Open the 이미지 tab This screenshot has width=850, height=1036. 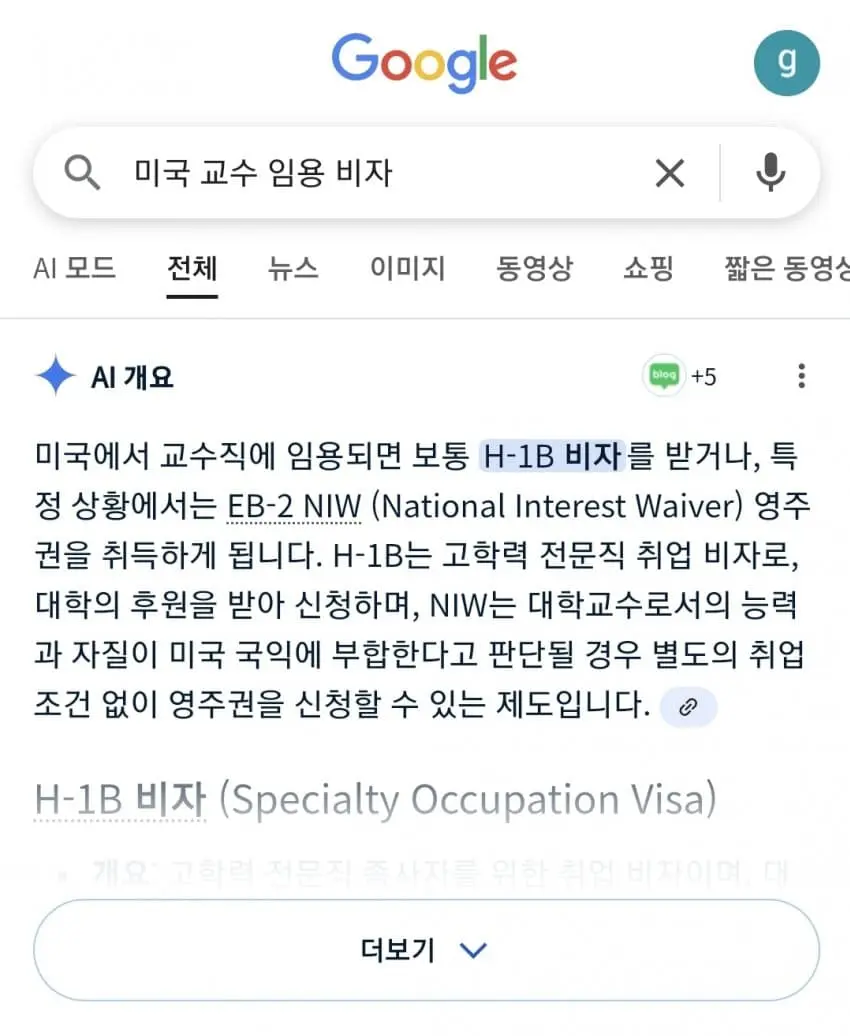pos(407,268)
